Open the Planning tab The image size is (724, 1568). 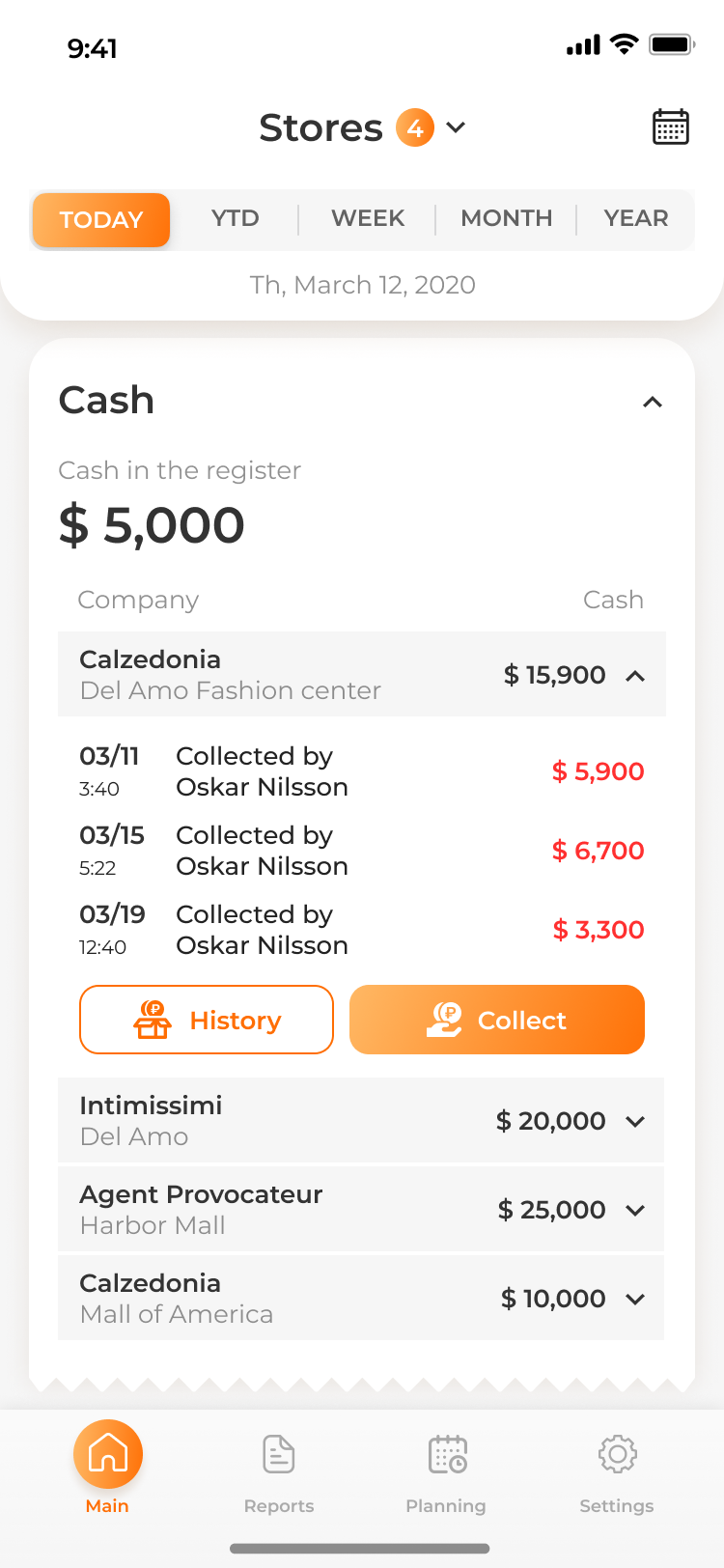coord(446,1473)
